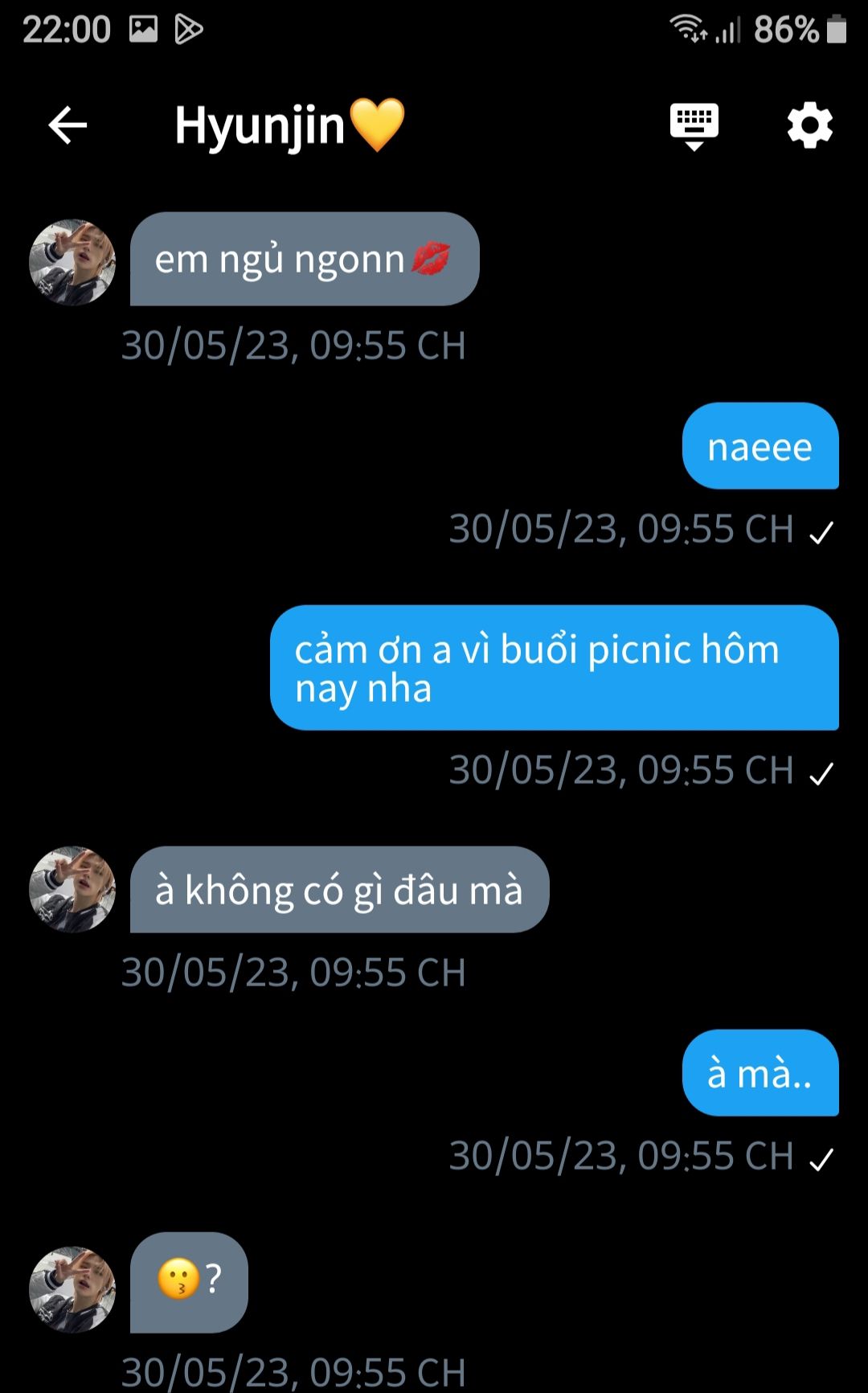Viewport: 868px width, 1393px height.
Task: Tap the avatar beside the kissing emoji message
Action: pyautogui.click(x=72, y=1290)
